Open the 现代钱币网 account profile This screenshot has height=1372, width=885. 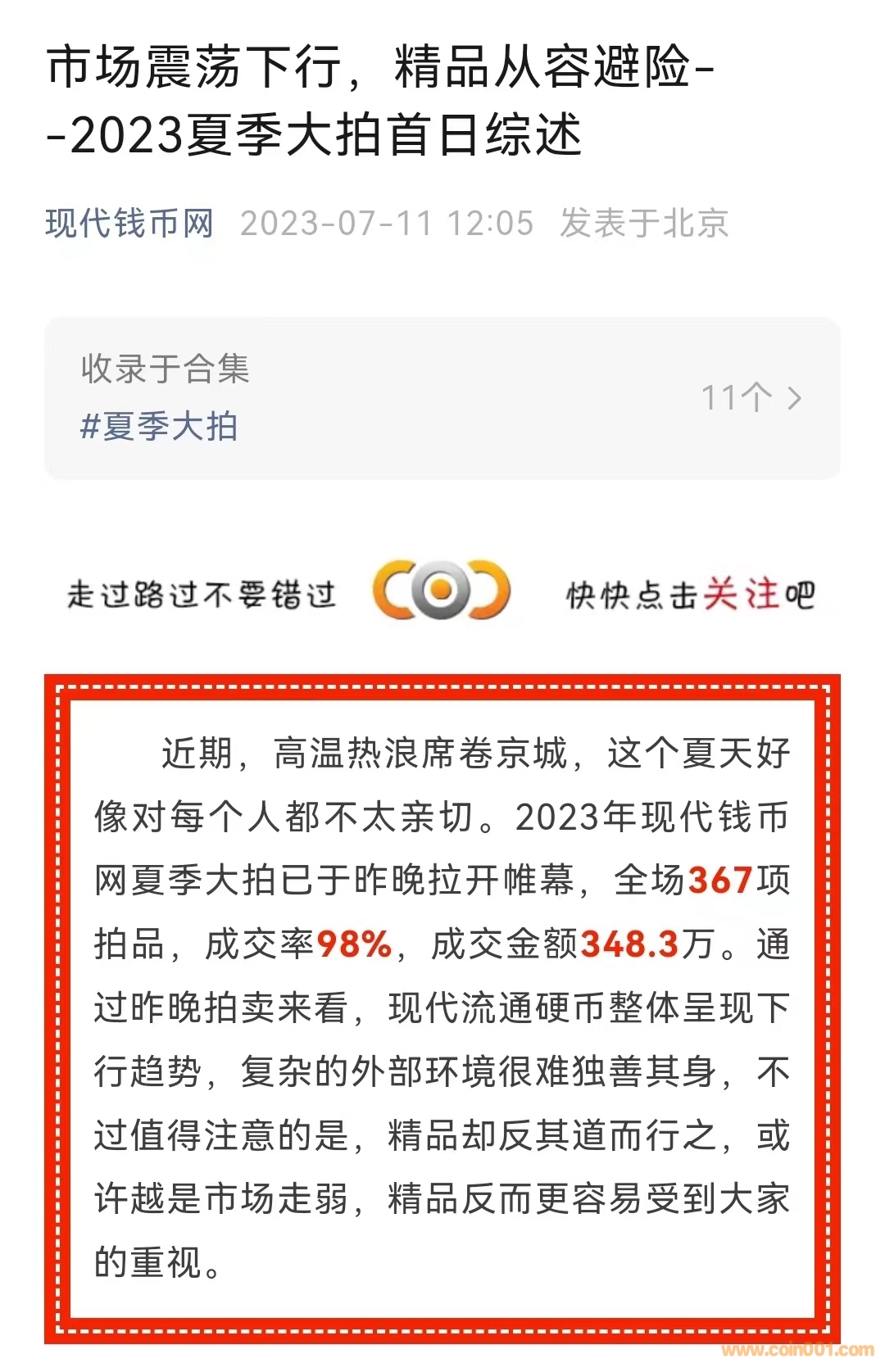coord(129,223)
